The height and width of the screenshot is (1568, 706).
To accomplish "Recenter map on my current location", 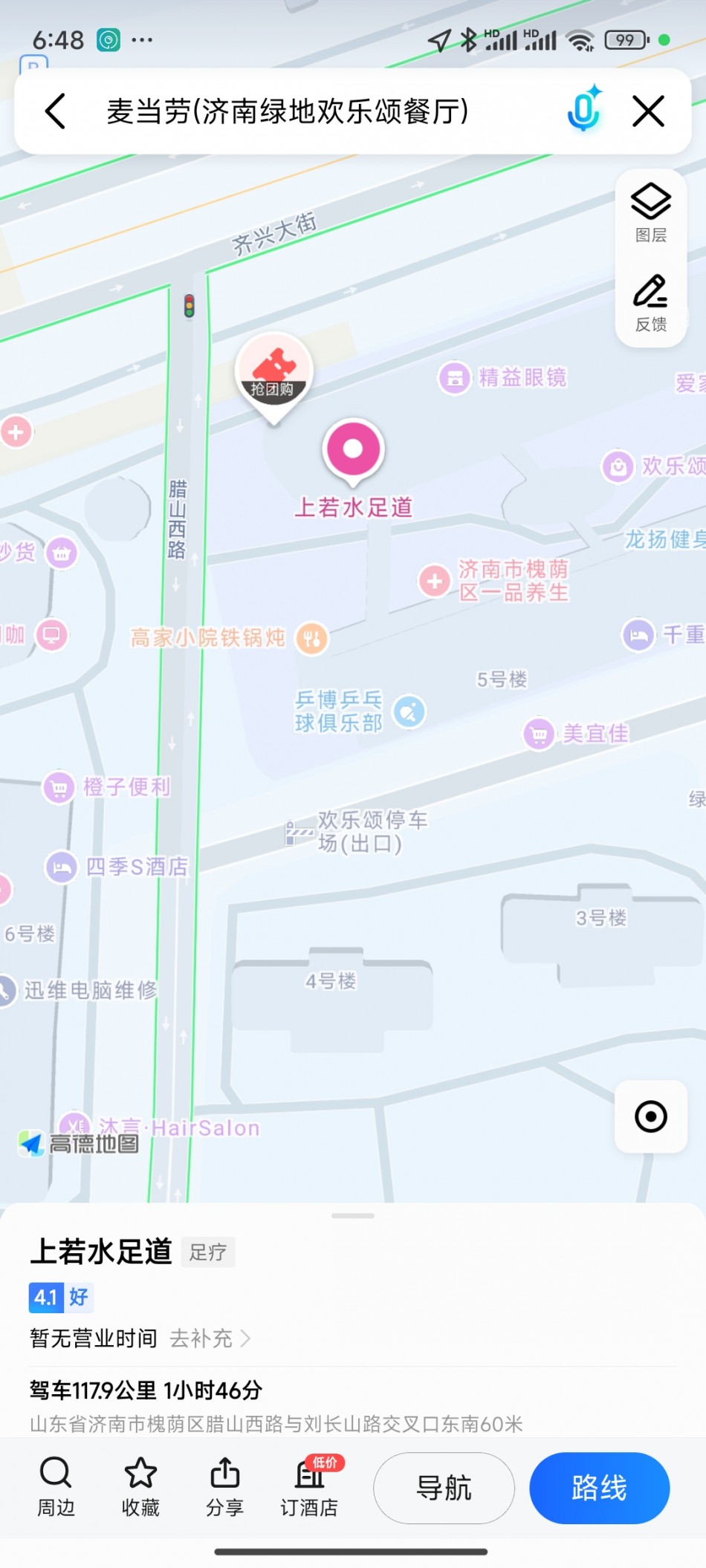I will point(651,1116).
